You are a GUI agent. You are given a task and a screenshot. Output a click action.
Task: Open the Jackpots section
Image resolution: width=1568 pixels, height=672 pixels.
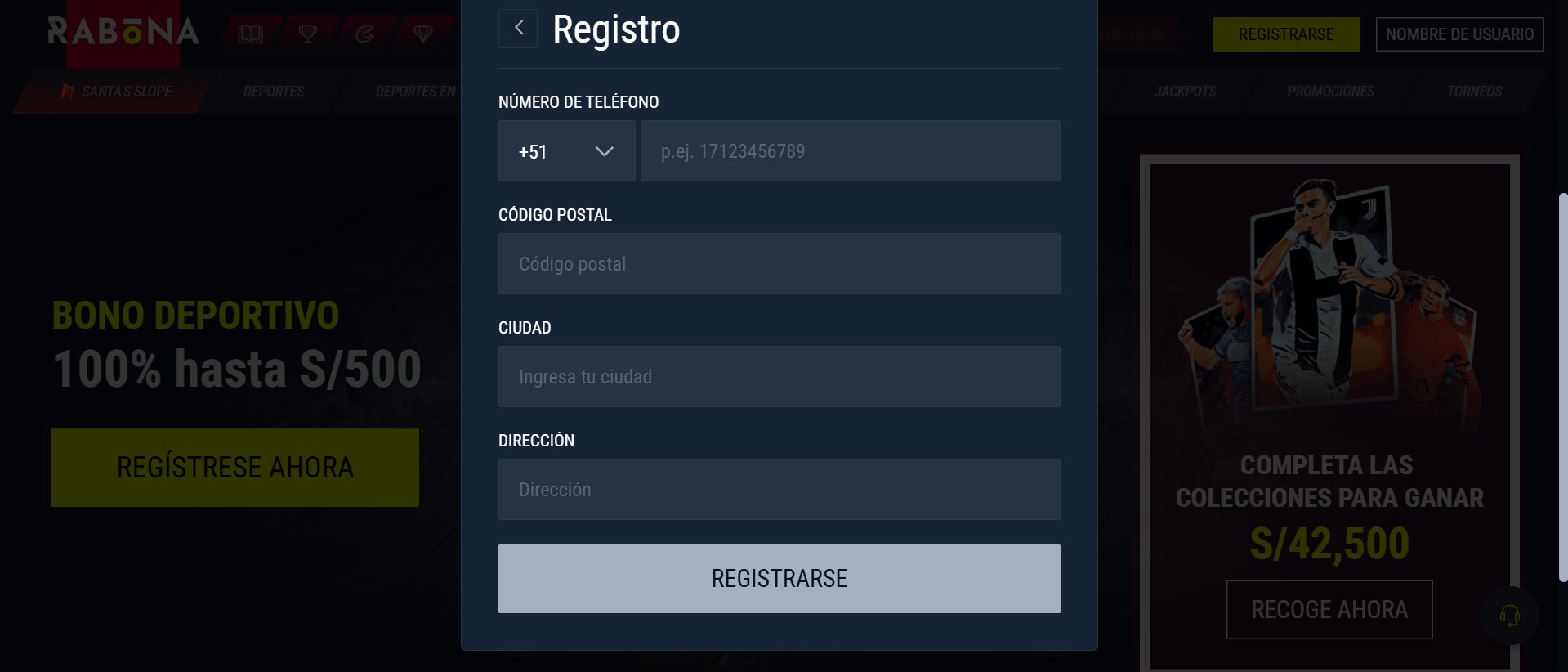[x=1185, y=92]
